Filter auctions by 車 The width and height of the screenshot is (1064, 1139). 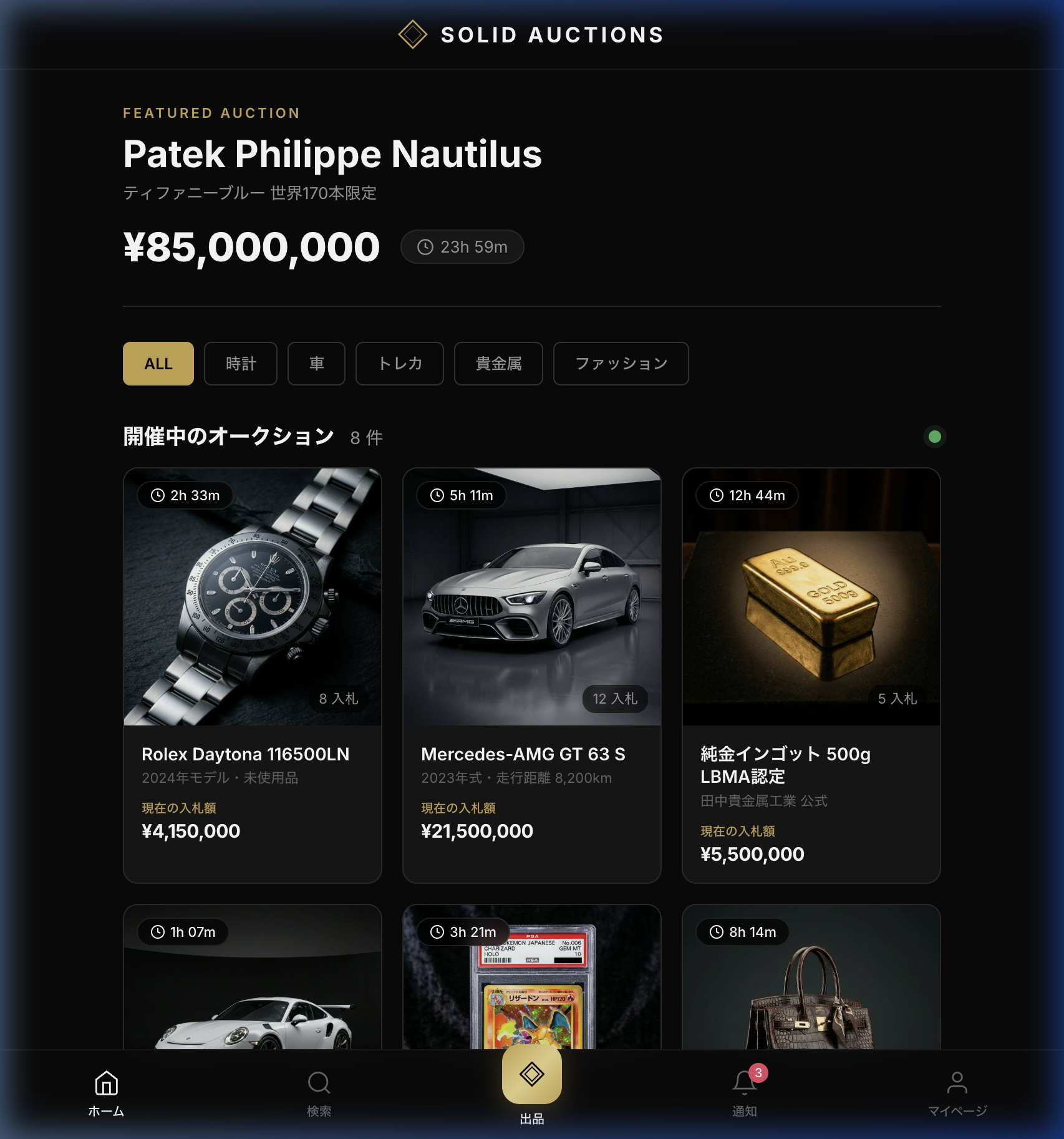pos(316,364)
